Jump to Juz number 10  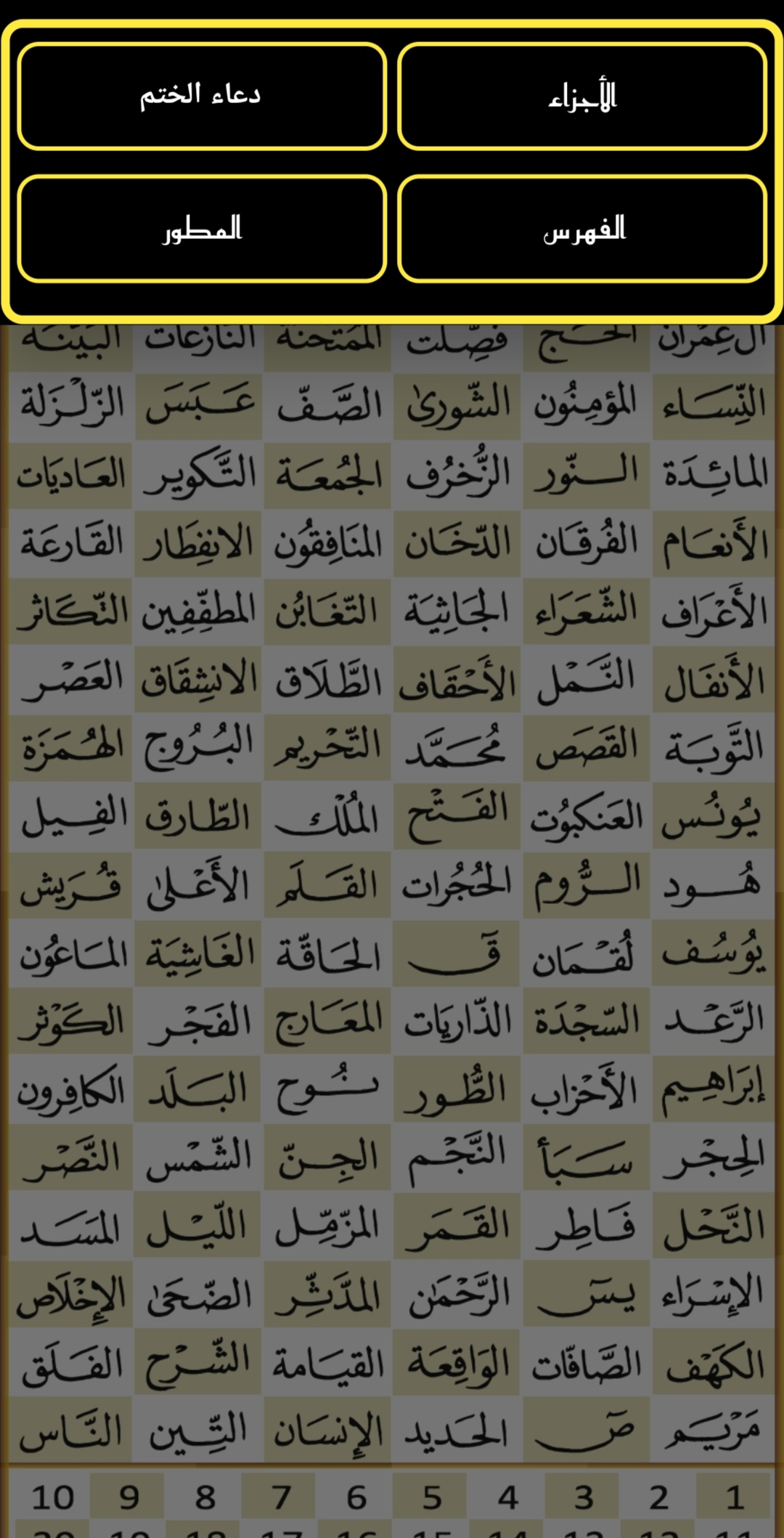(52, 1497)
